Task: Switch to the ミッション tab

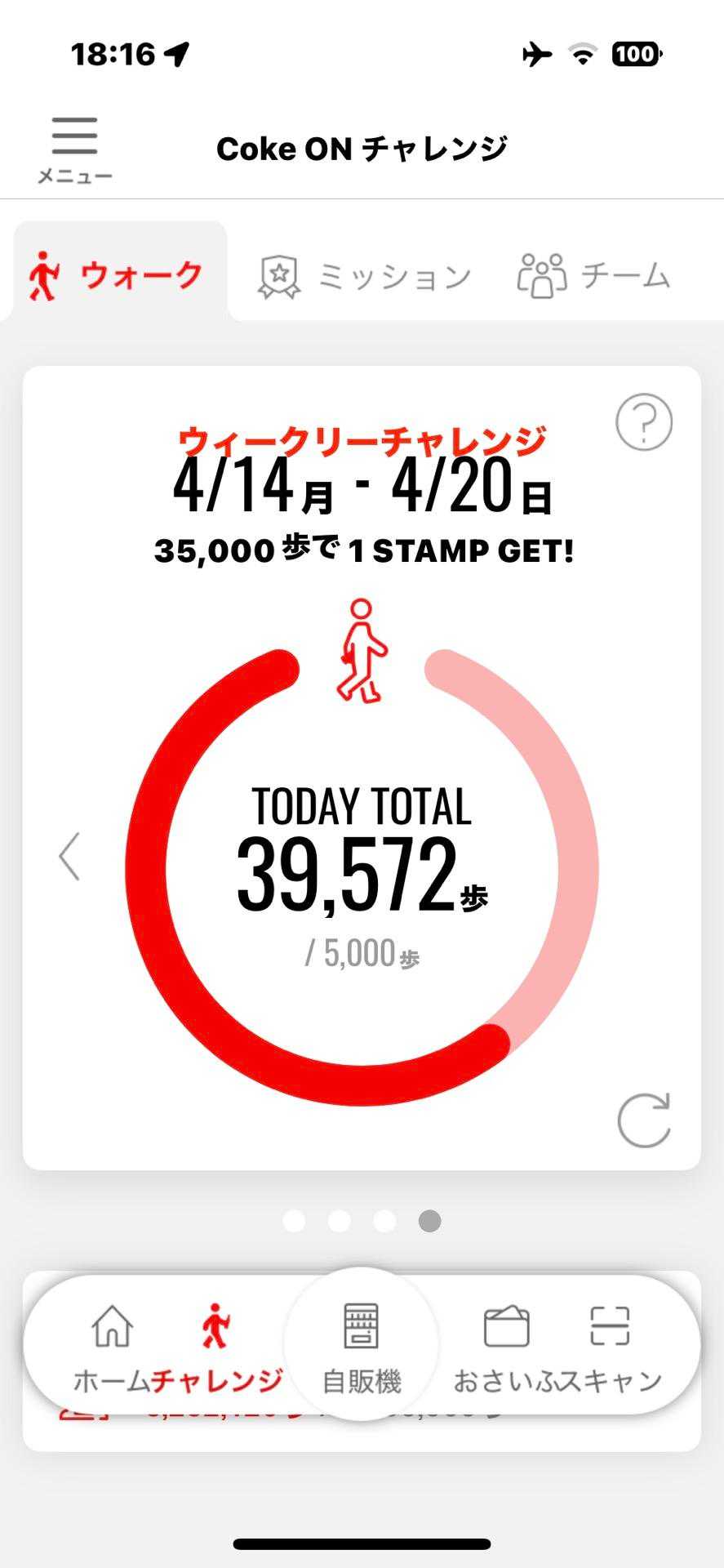Action: click(365, 276)
